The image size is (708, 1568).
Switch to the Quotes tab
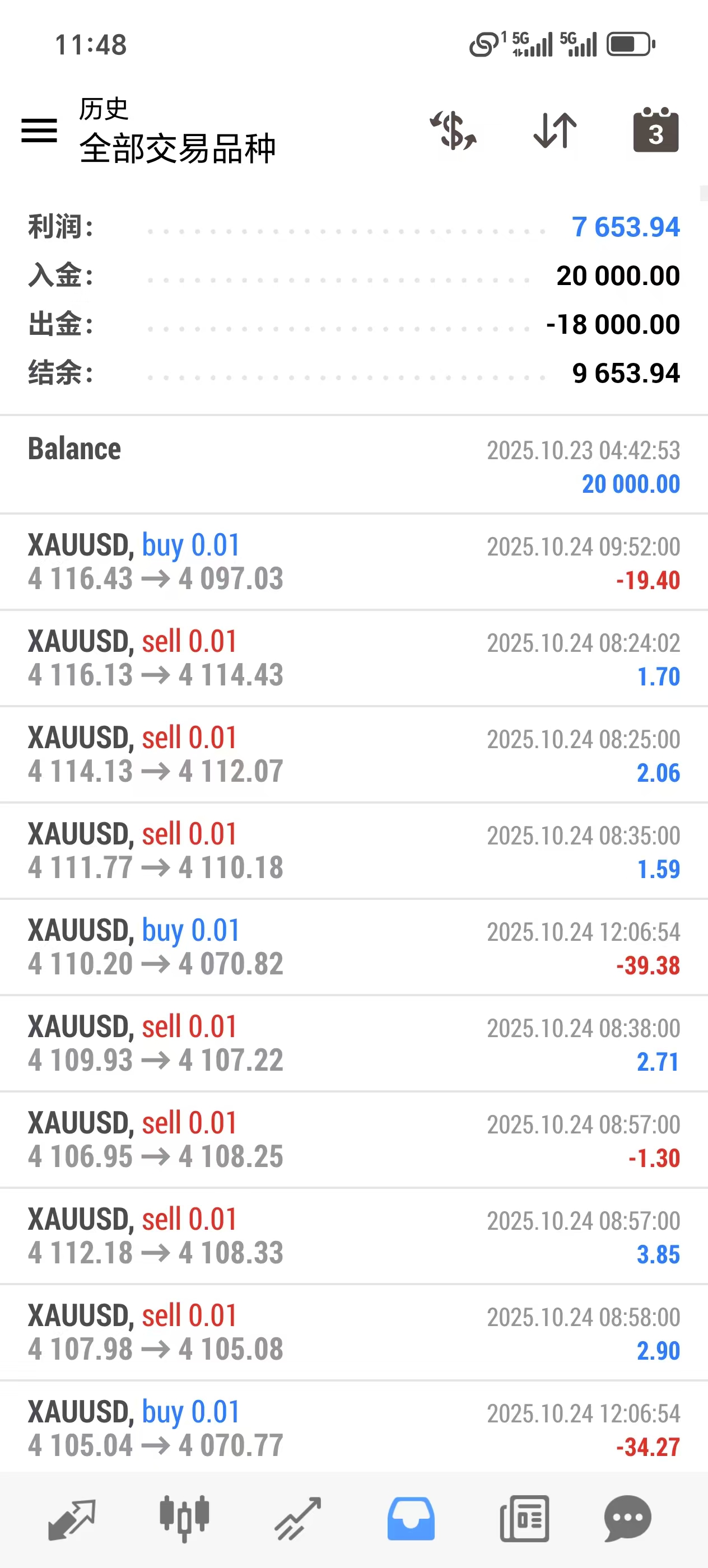point(72,1519)
